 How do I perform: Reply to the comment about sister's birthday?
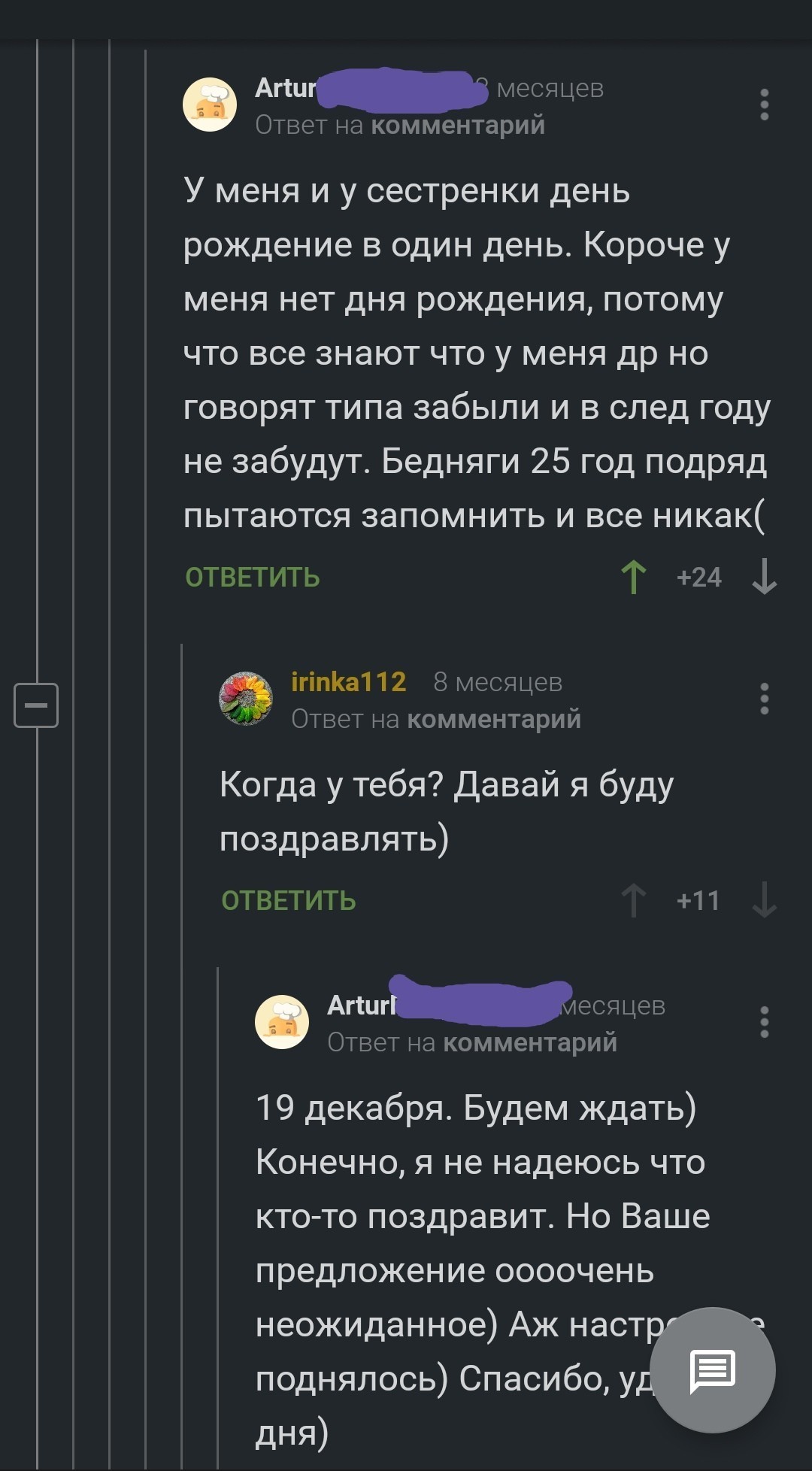[x=253, y=578]
